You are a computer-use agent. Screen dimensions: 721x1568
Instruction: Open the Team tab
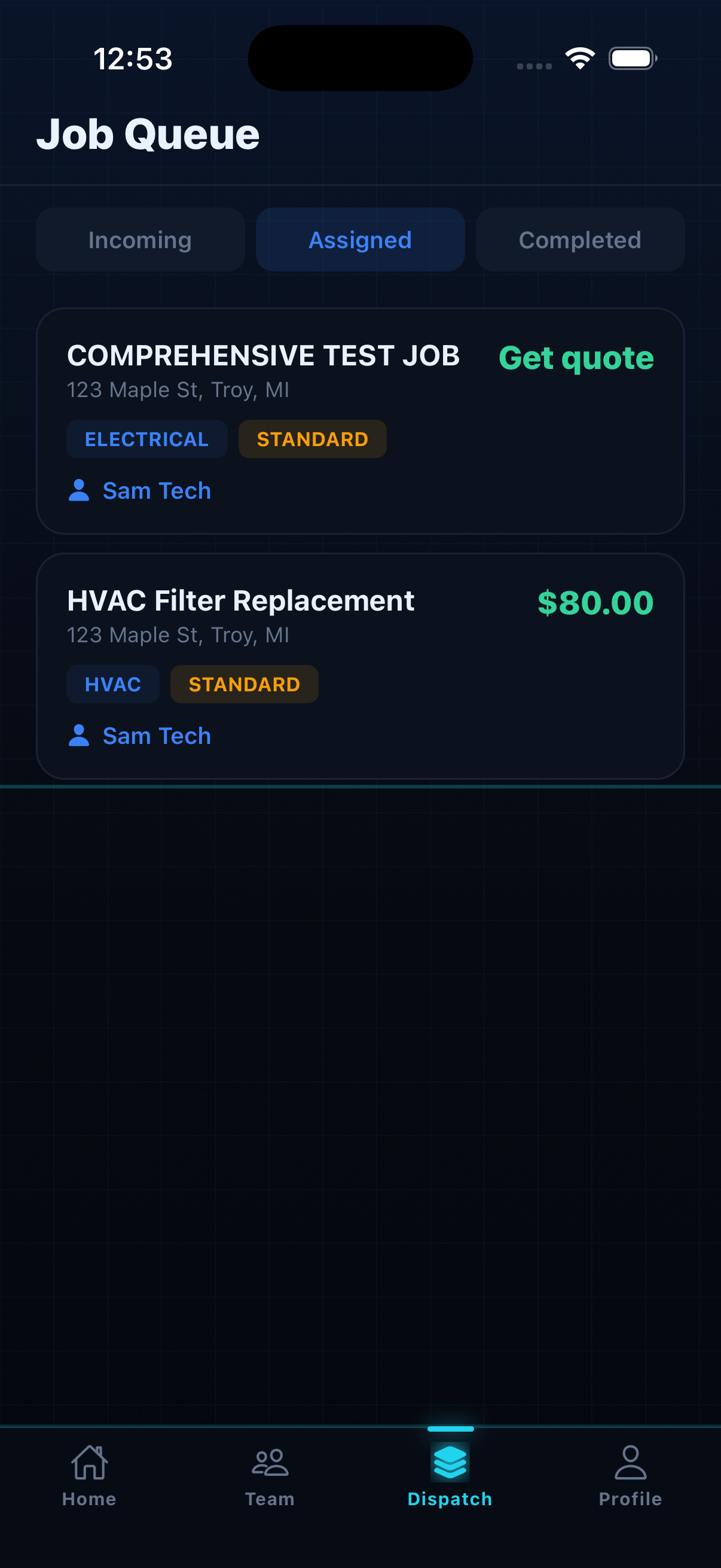click(x=270, y=1475)
